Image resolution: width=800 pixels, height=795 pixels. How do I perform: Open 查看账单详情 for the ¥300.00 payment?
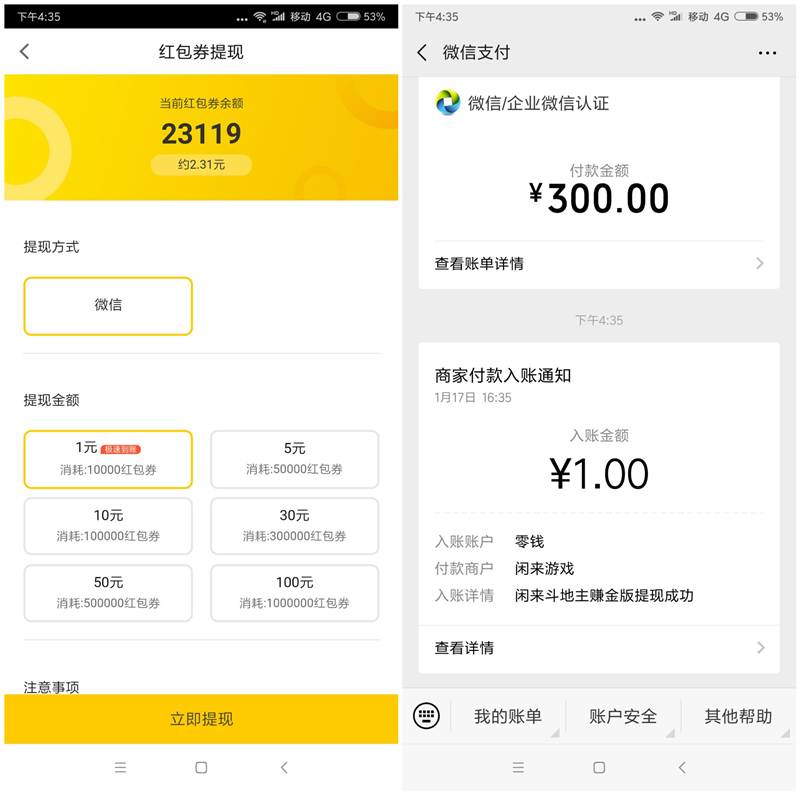(599, 264)
